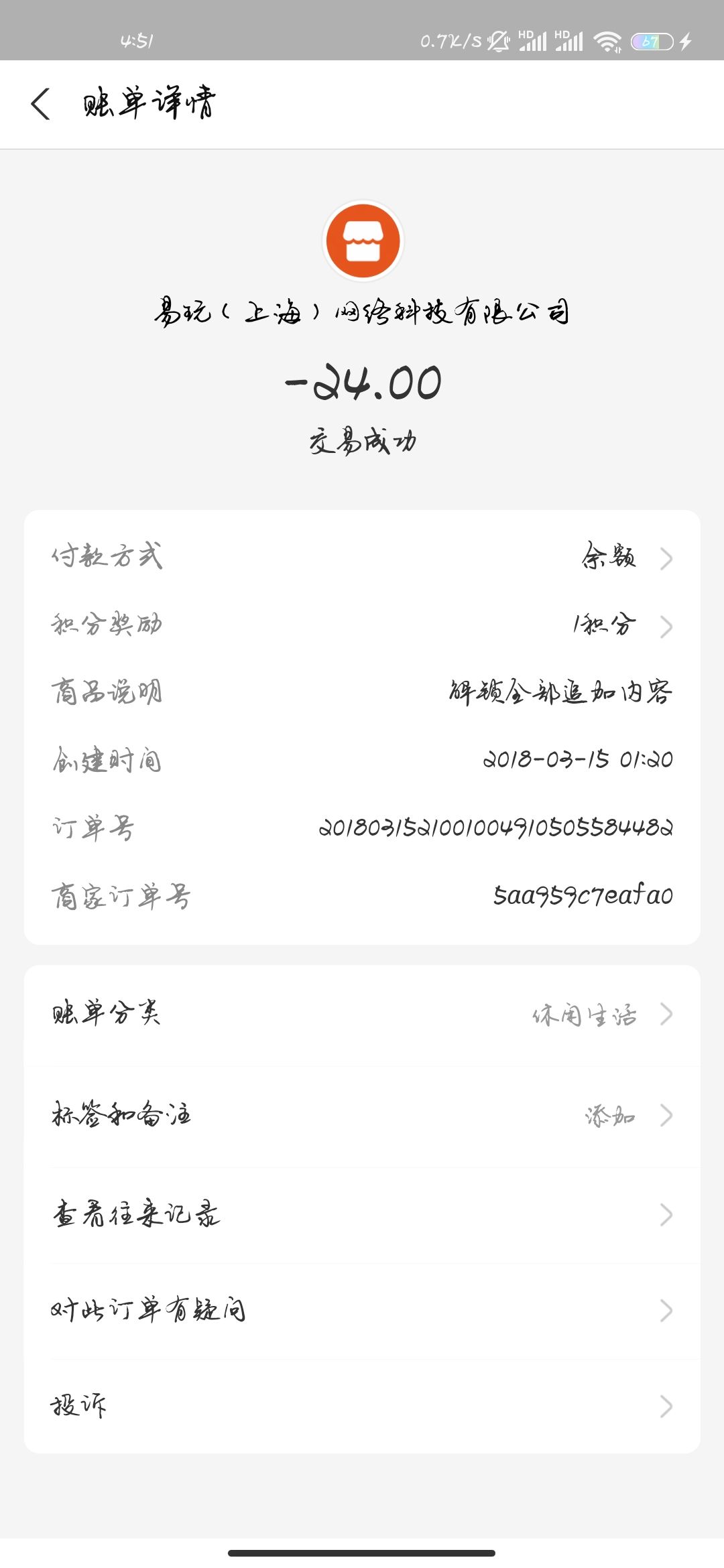The height and width of the screenshot is (1568, 724).
Task: Open the Wi-Fi status icon
Action: [609, 40]
